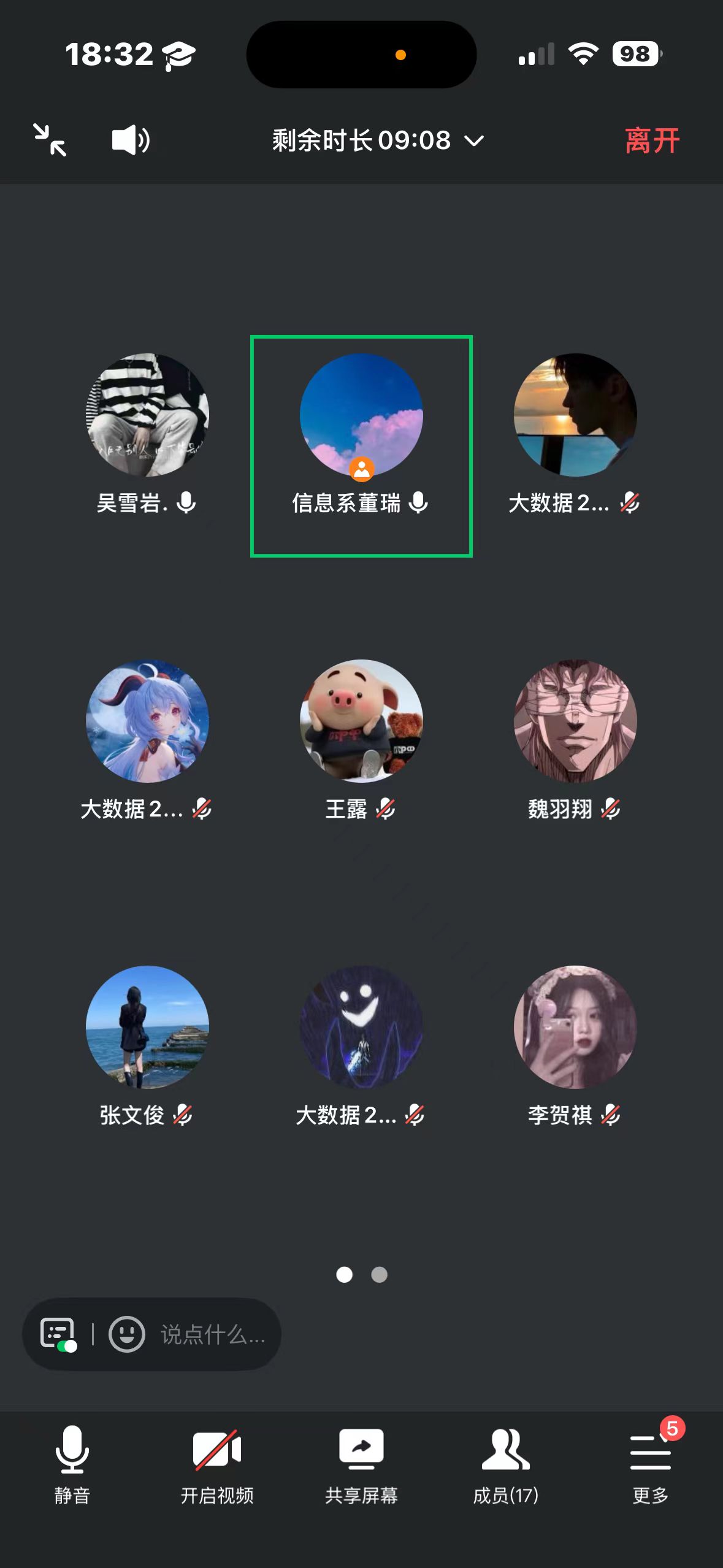Image resolution: width=723 pixels, height=1568 pixels.
Task: Open the emoji picker
Action: [127, 1334]
